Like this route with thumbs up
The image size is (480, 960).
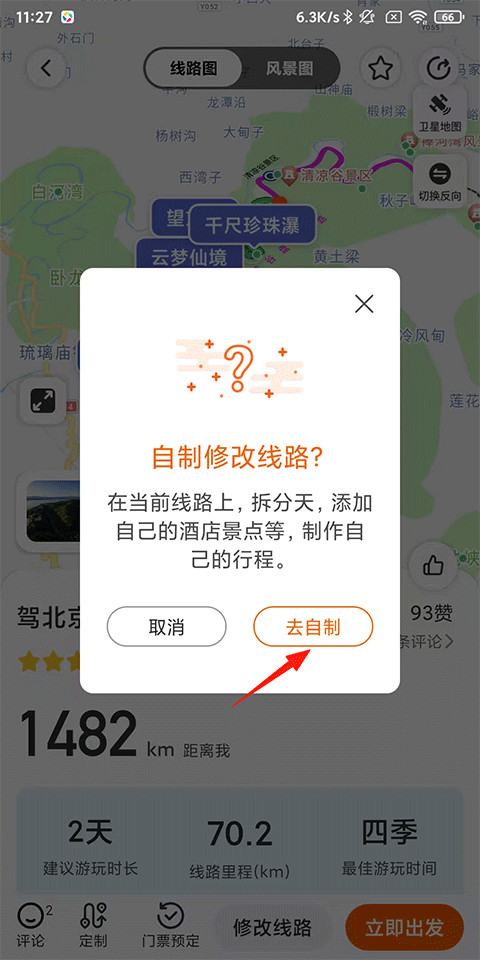coord(433,565)
